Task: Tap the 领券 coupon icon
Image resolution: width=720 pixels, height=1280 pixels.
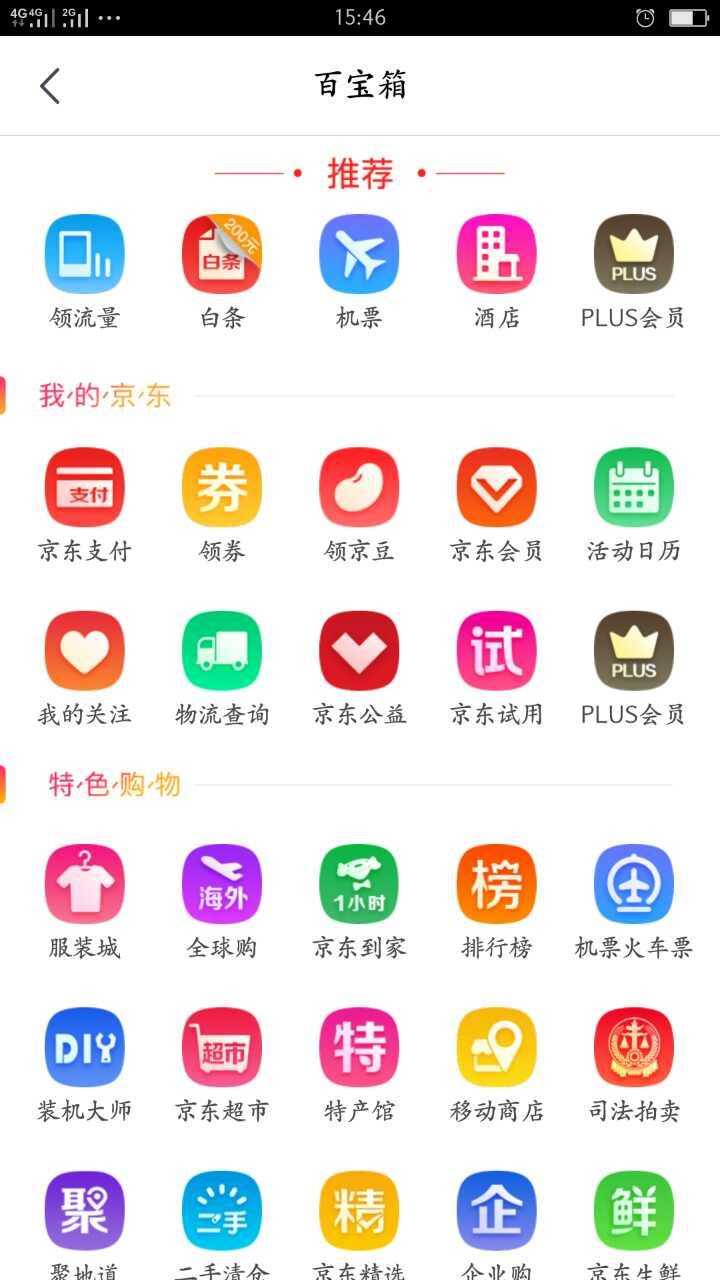Action: 222,487
